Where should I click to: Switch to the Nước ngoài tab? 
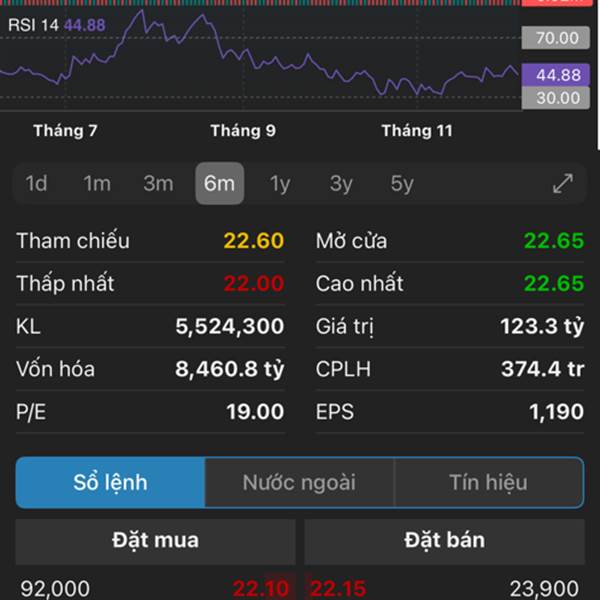click(299, 483)
